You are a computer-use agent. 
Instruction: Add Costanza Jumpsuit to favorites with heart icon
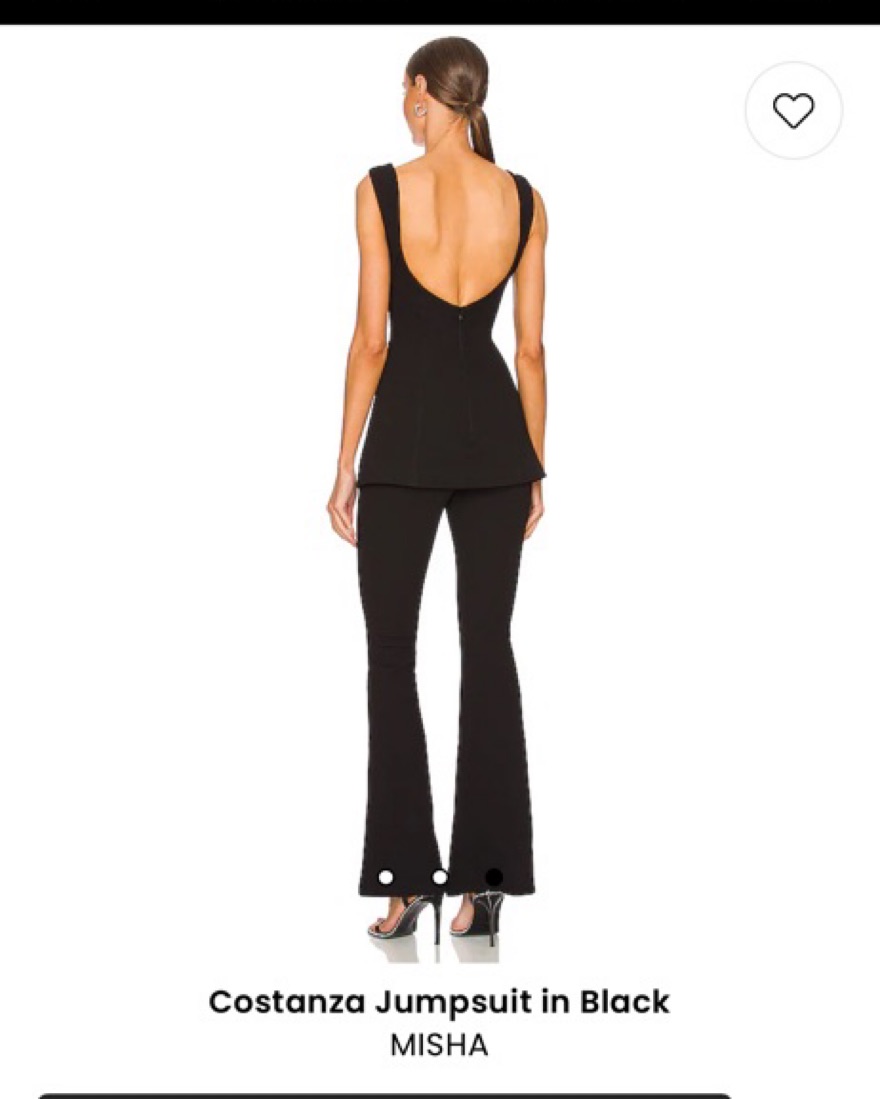pos(793,110)
